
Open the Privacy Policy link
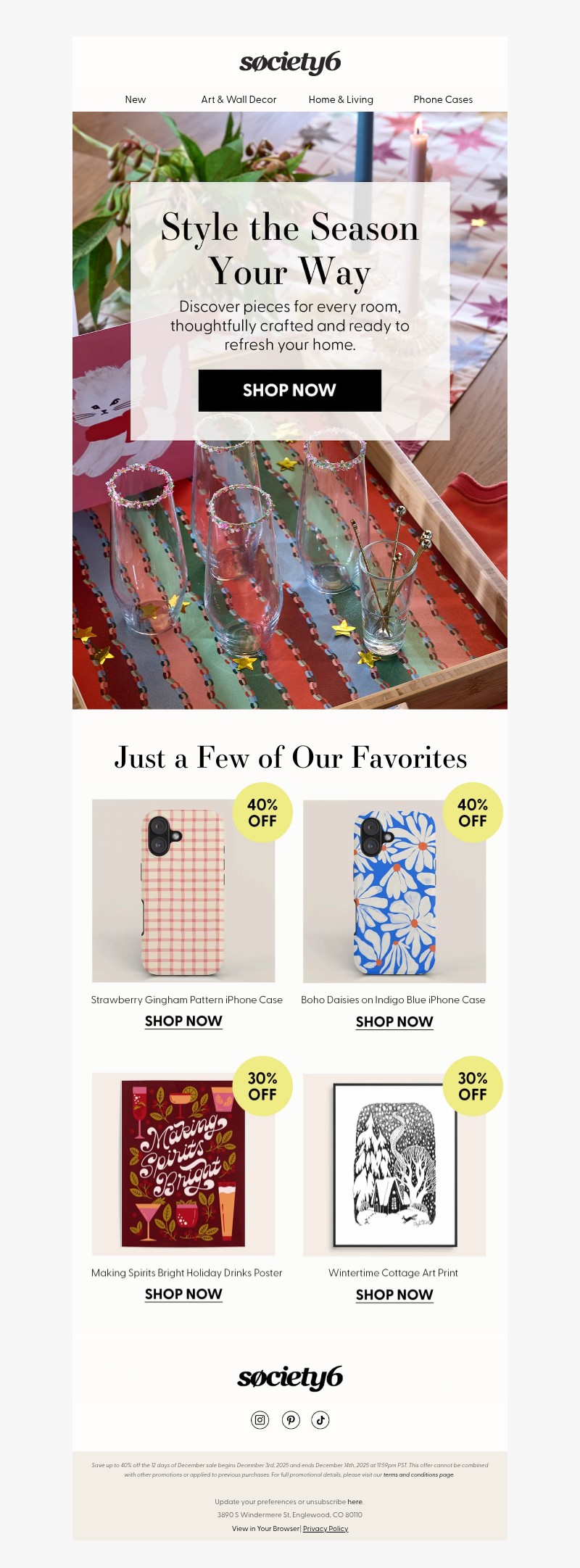coord(326,1528)
